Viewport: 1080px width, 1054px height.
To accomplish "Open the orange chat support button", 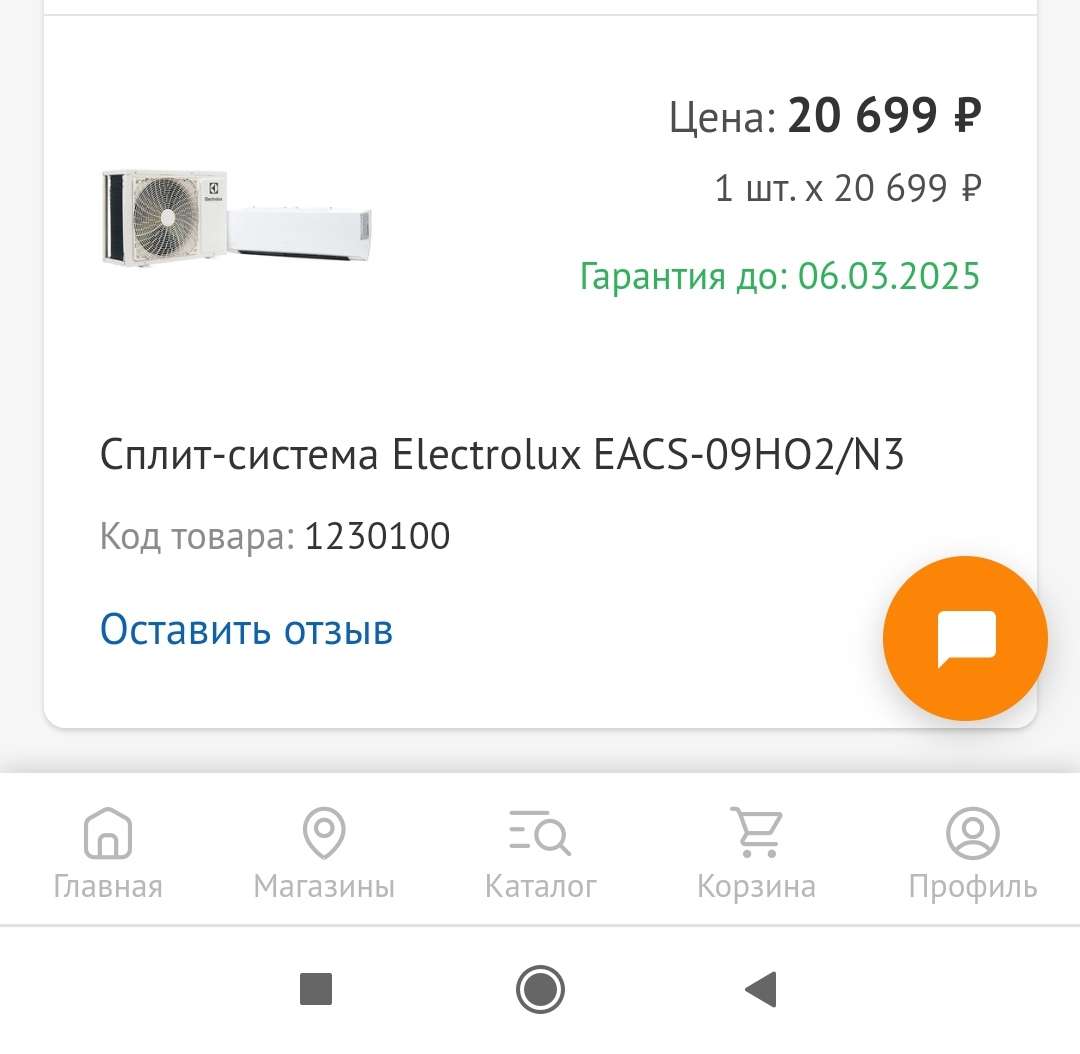I will click(965, 638).
